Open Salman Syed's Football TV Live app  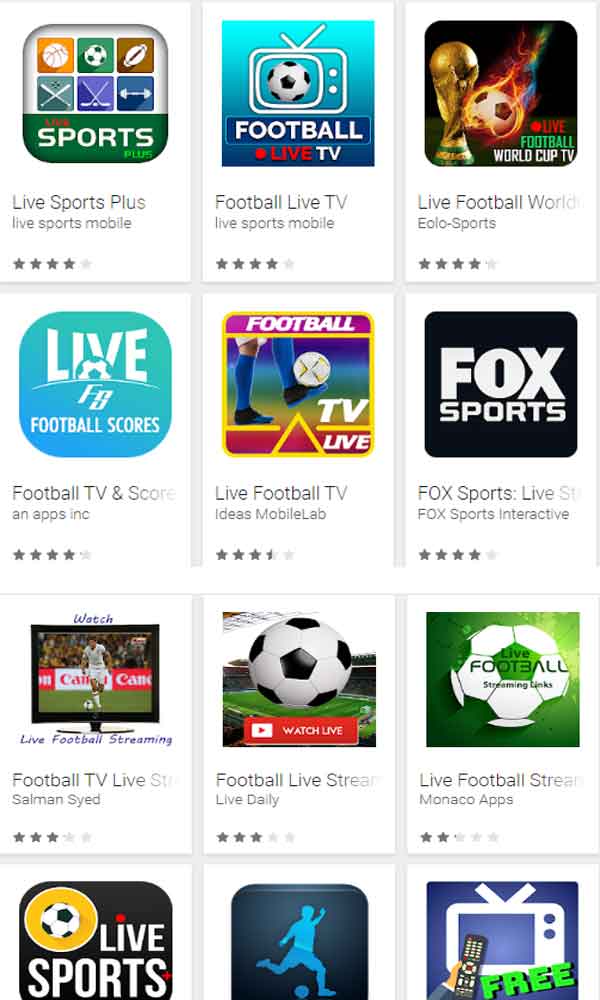[95, 724]
